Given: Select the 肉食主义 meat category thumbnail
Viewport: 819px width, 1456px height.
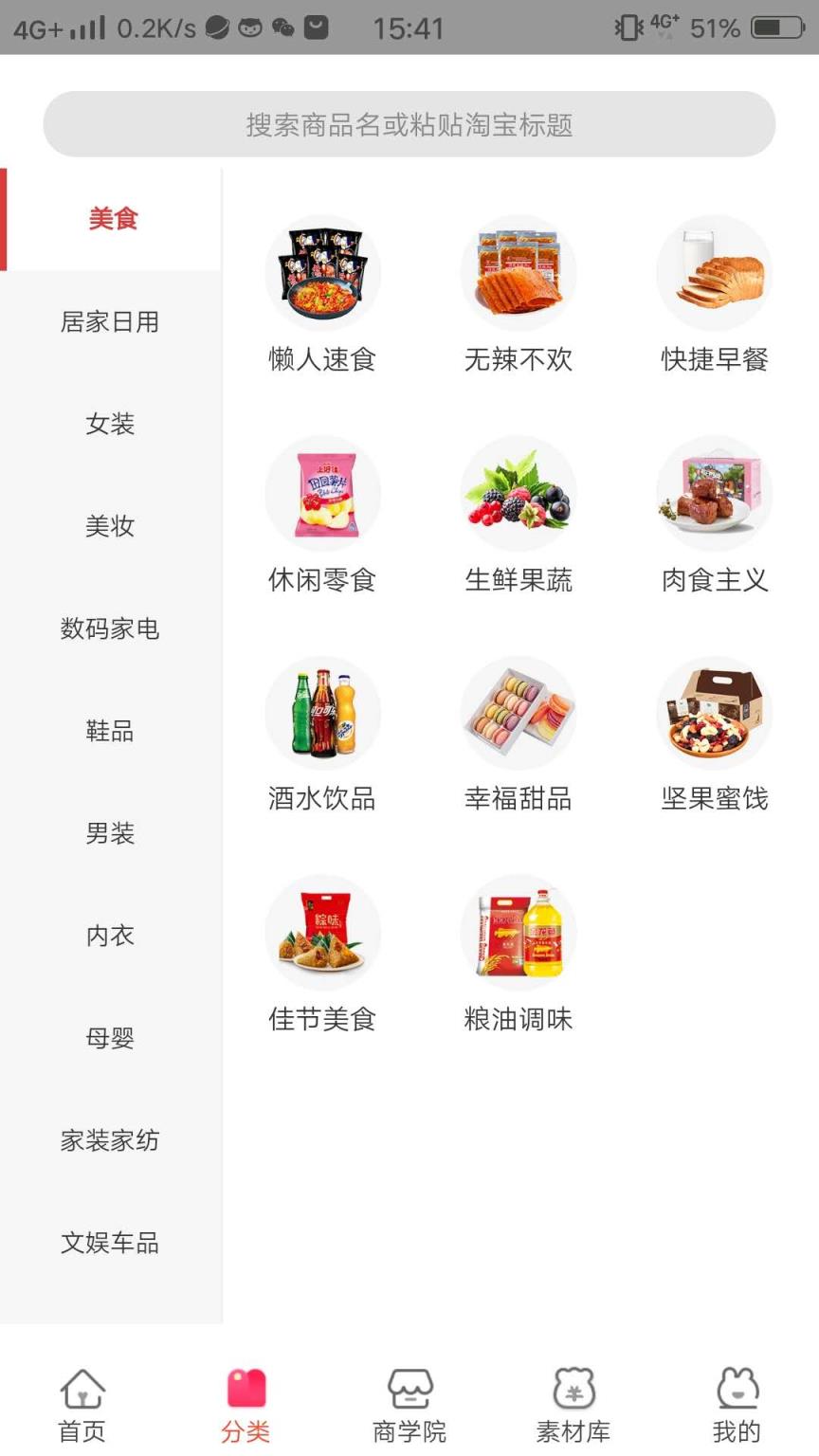Looking at the screenshot, I should coord(714,492).
